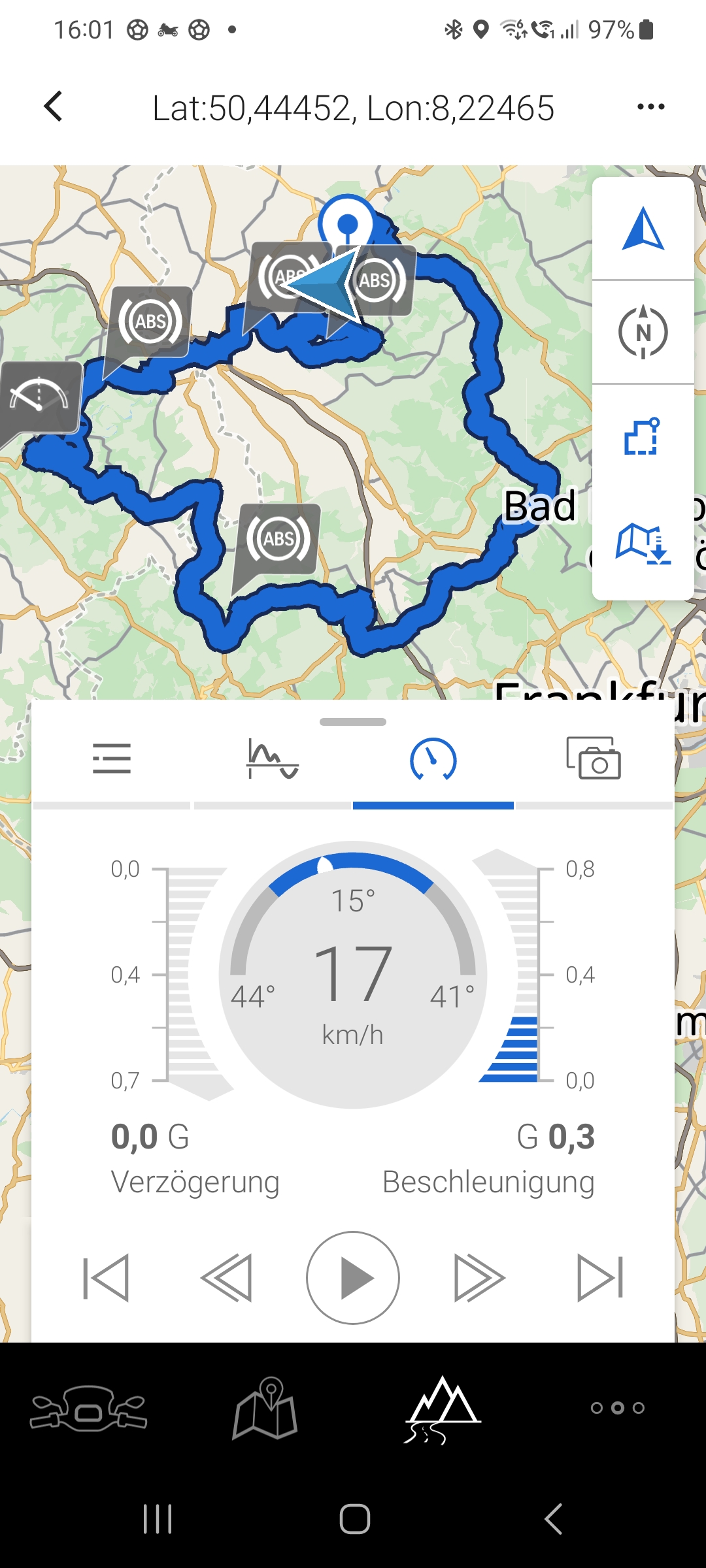Fast forward the ride playback
Image resolution: width=706 pixels, height=1568 pixels.
point(479,1277)
